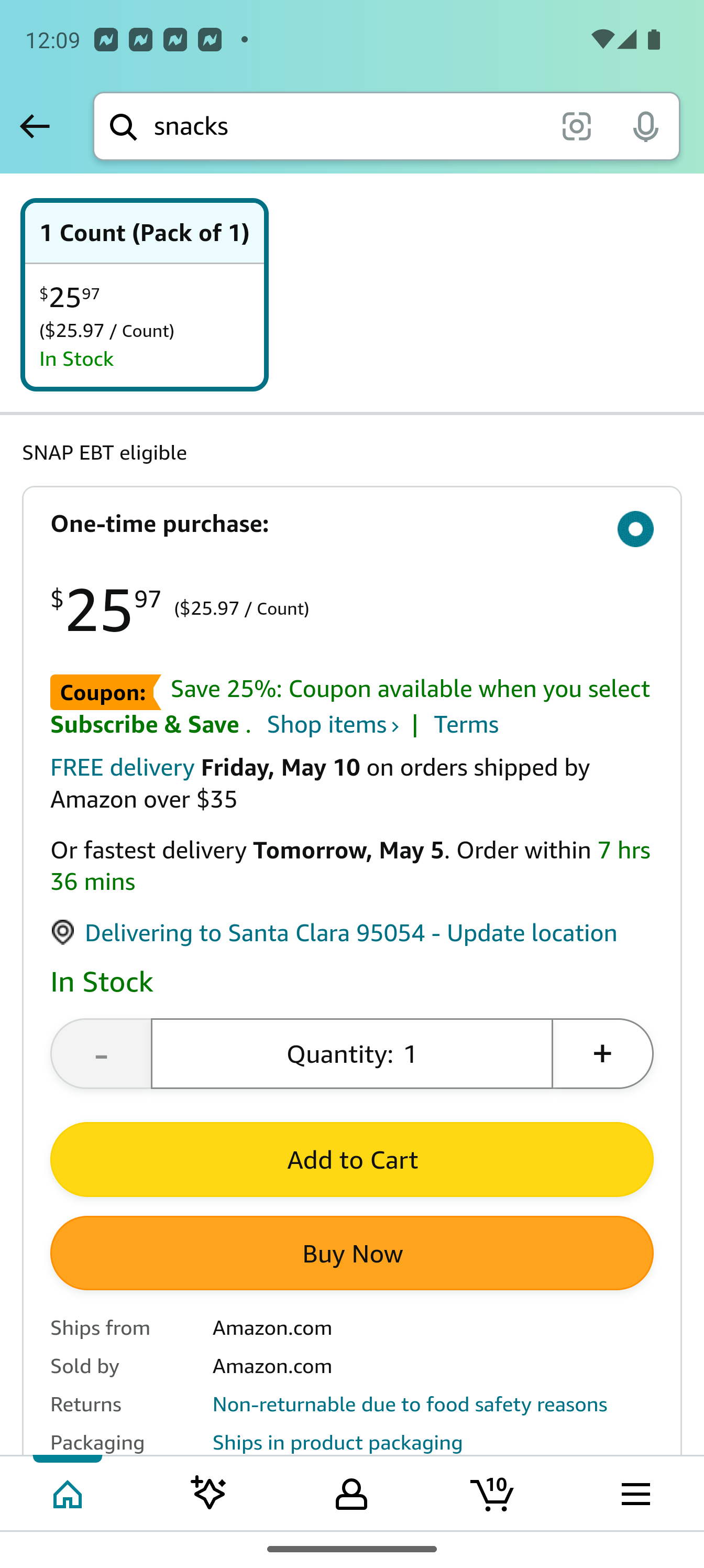Tap the snacks search field
The height and width of the screenshot is (1568, 704).
(x=341, y=127)
